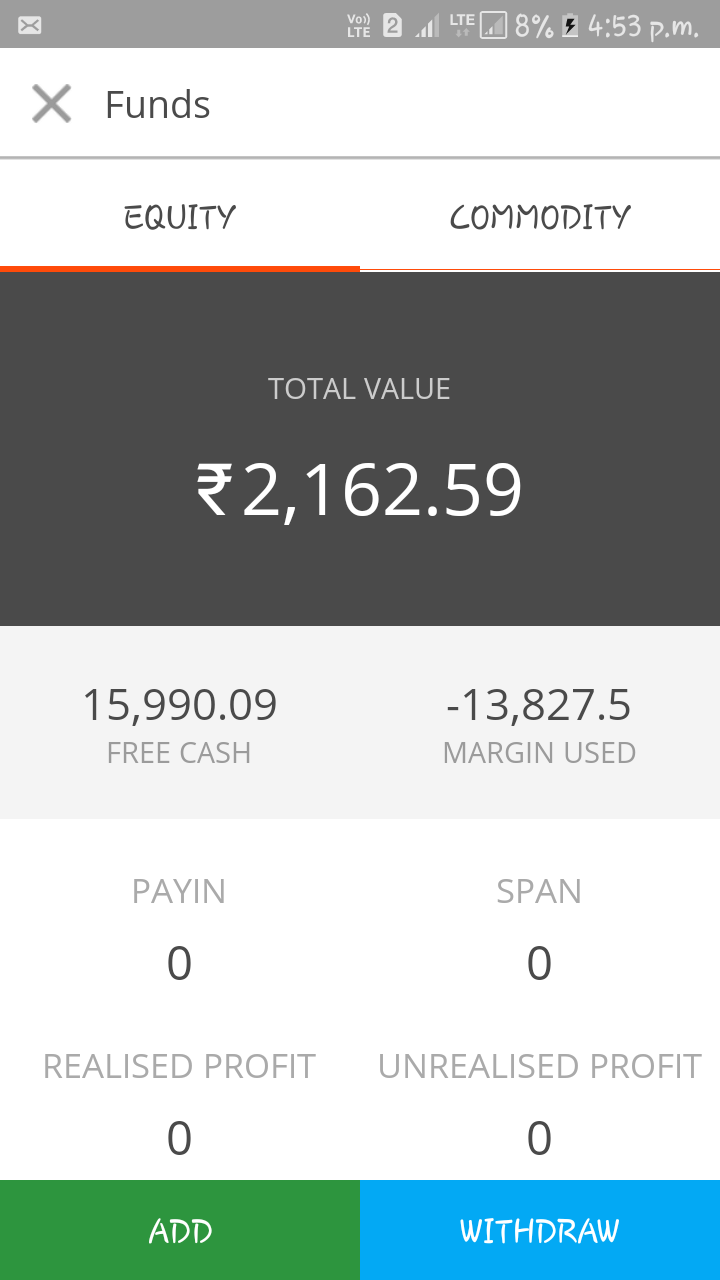Screen dimensions: 720x1280
Task: Close the Funds screen
Action: 51,104
